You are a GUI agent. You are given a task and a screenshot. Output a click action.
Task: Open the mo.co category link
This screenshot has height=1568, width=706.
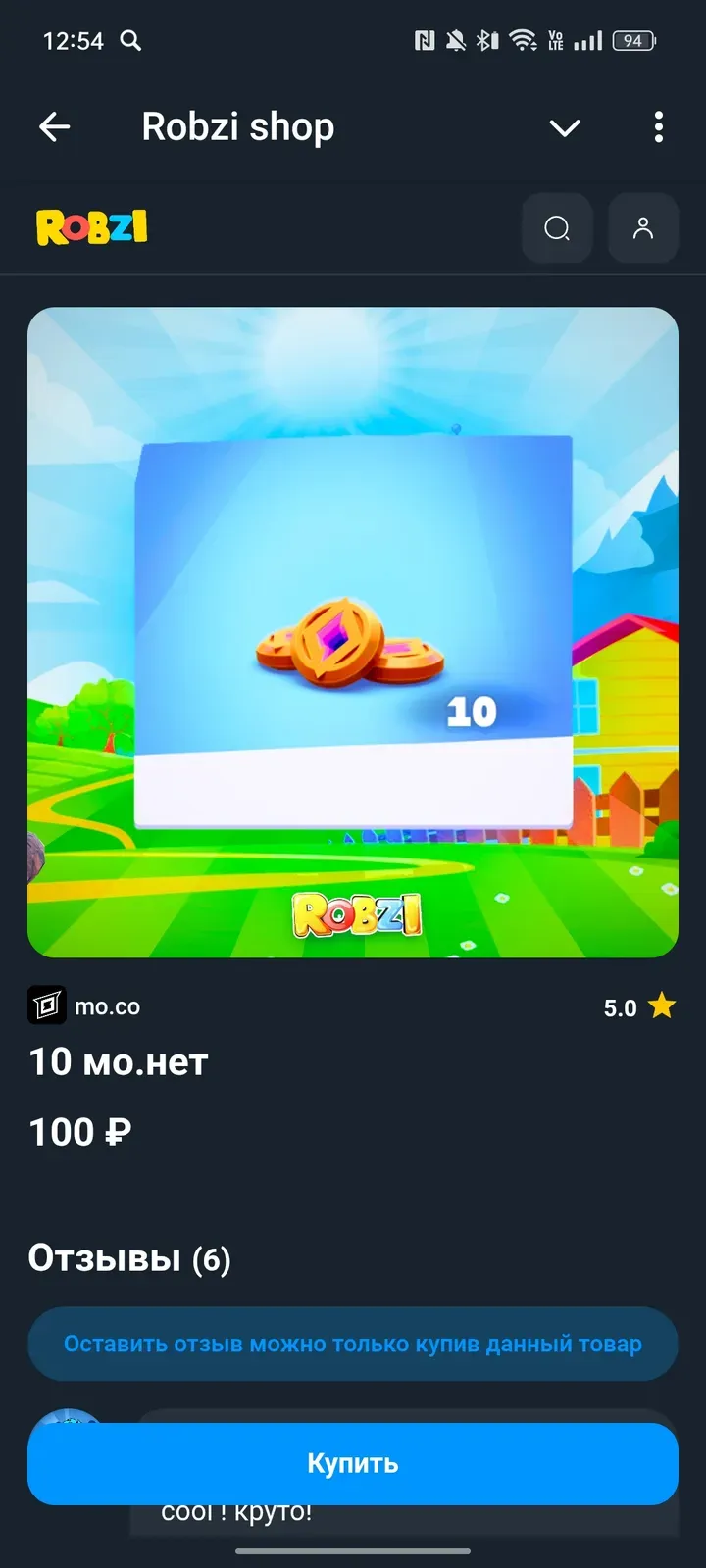(x=85, y=1005)
